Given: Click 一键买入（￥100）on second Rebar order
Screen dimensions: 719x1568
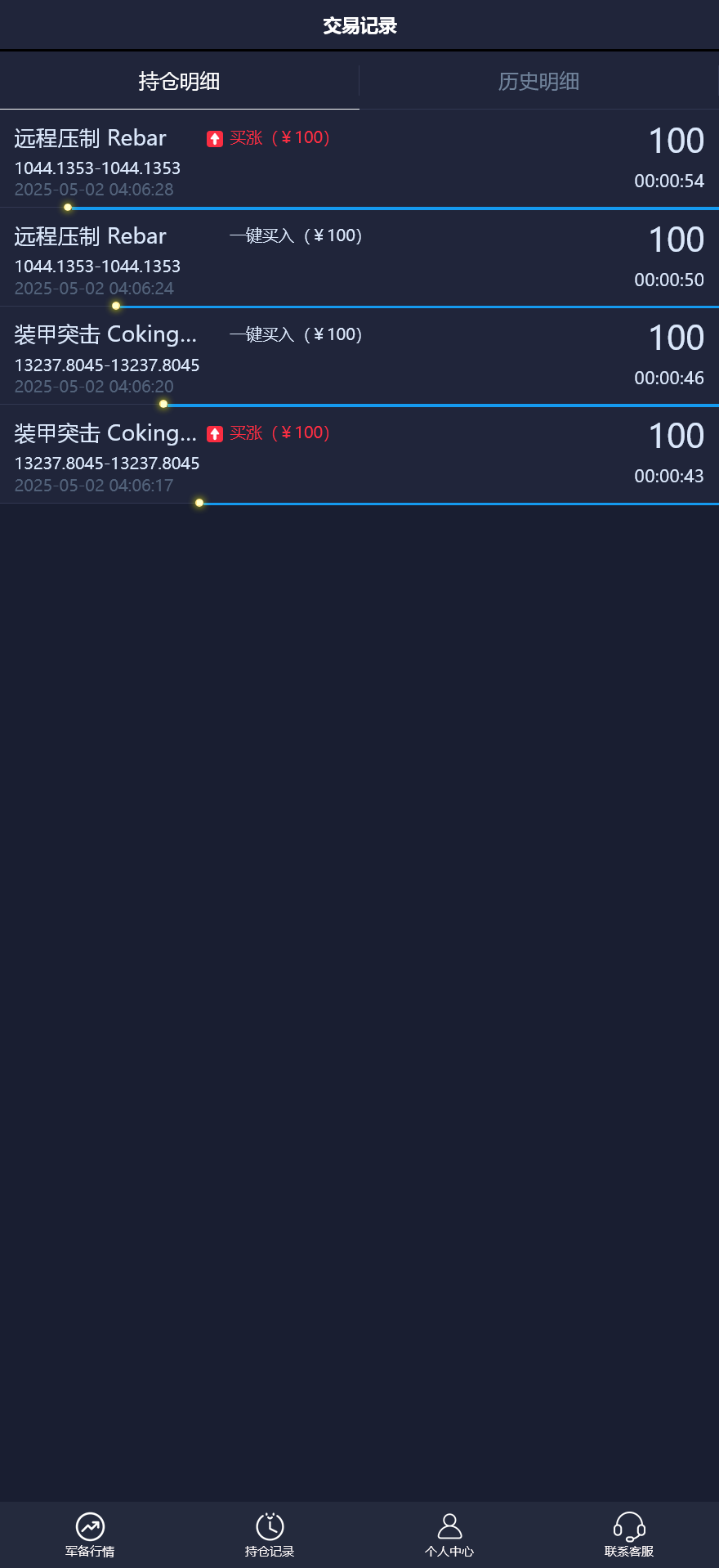Looking at the screenshot, I should click(x=294, y=236).
